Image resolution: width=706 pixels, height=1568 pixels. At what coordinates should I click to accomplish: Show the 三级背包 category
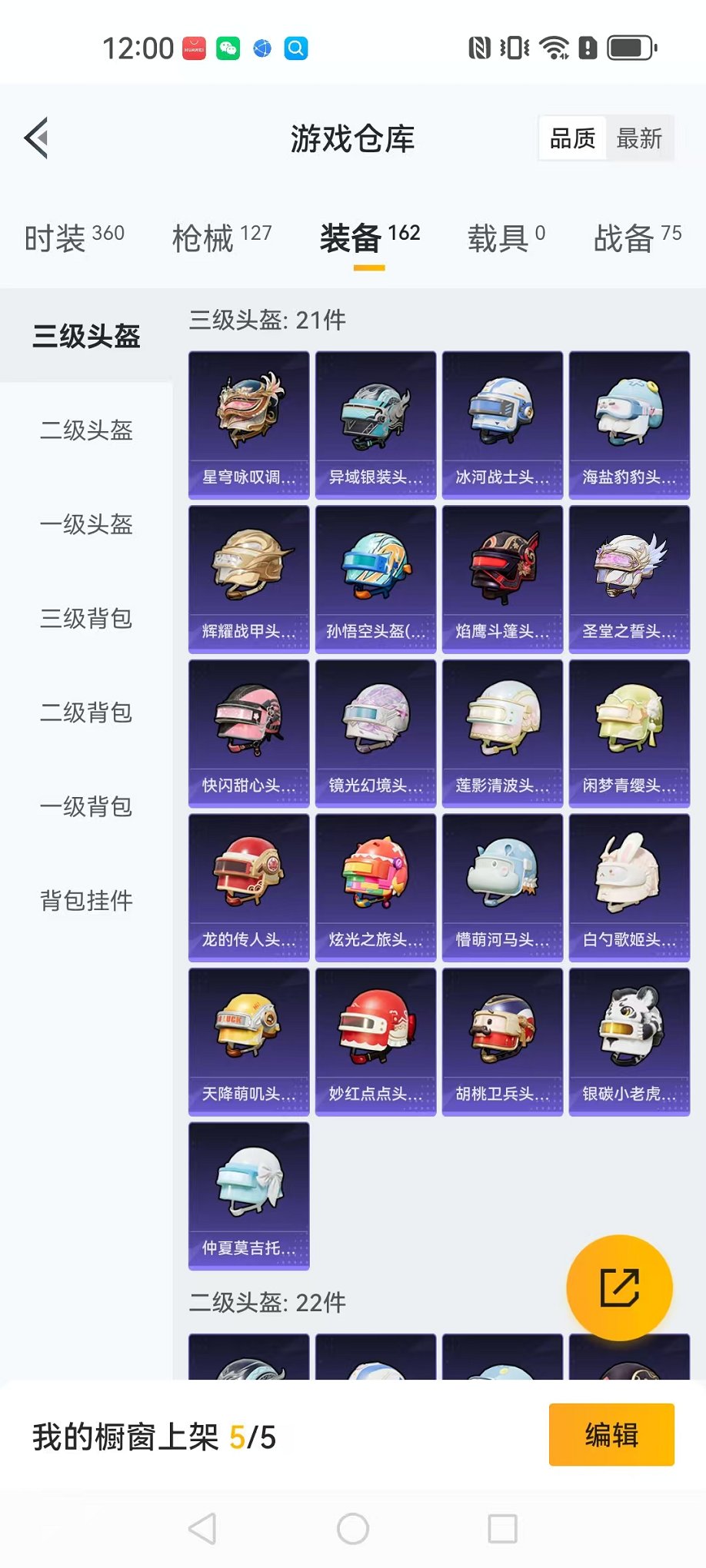86,619
